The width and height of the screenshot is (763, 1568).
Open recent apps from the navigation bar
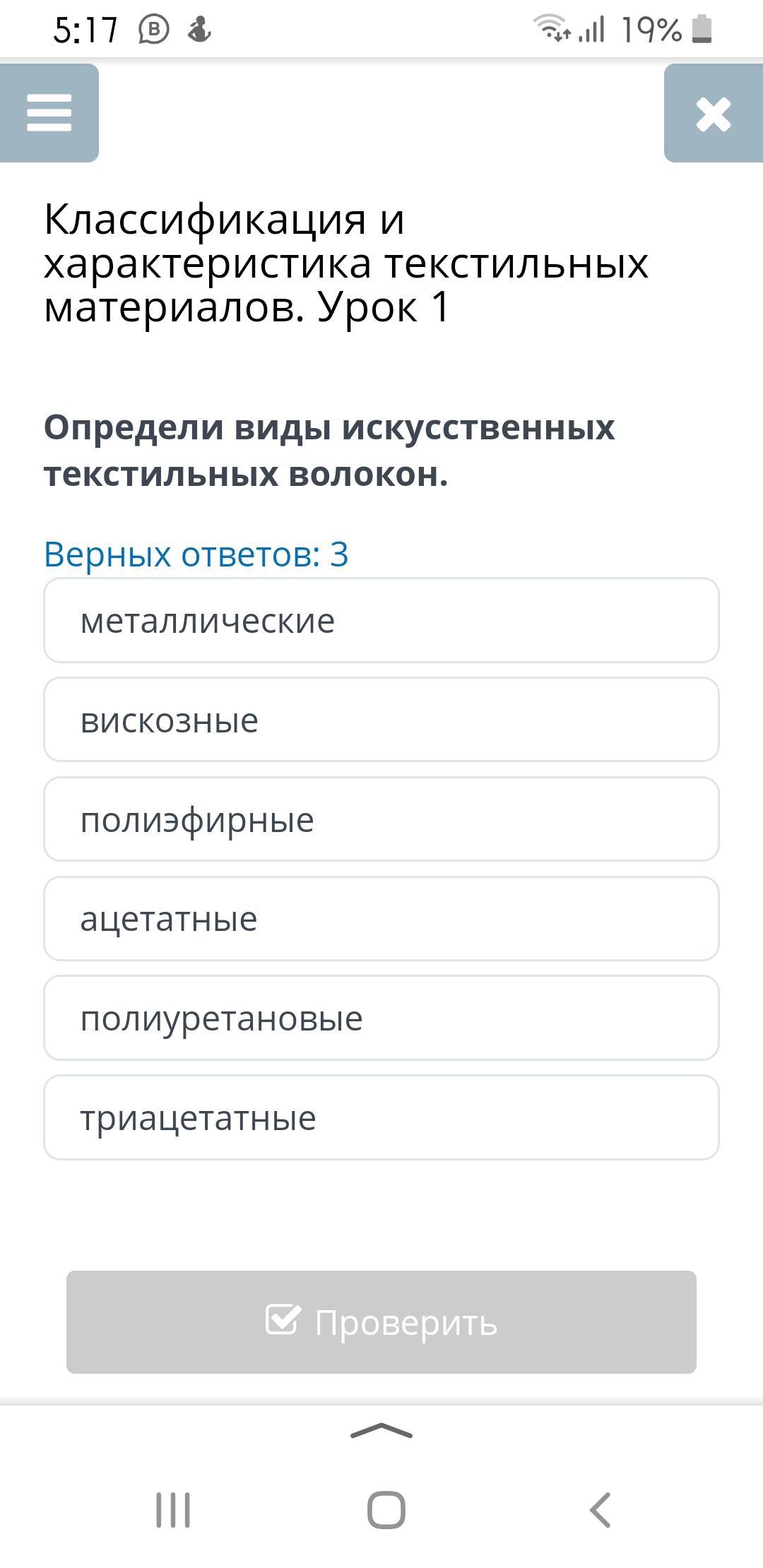click(x=173, y=1510)
